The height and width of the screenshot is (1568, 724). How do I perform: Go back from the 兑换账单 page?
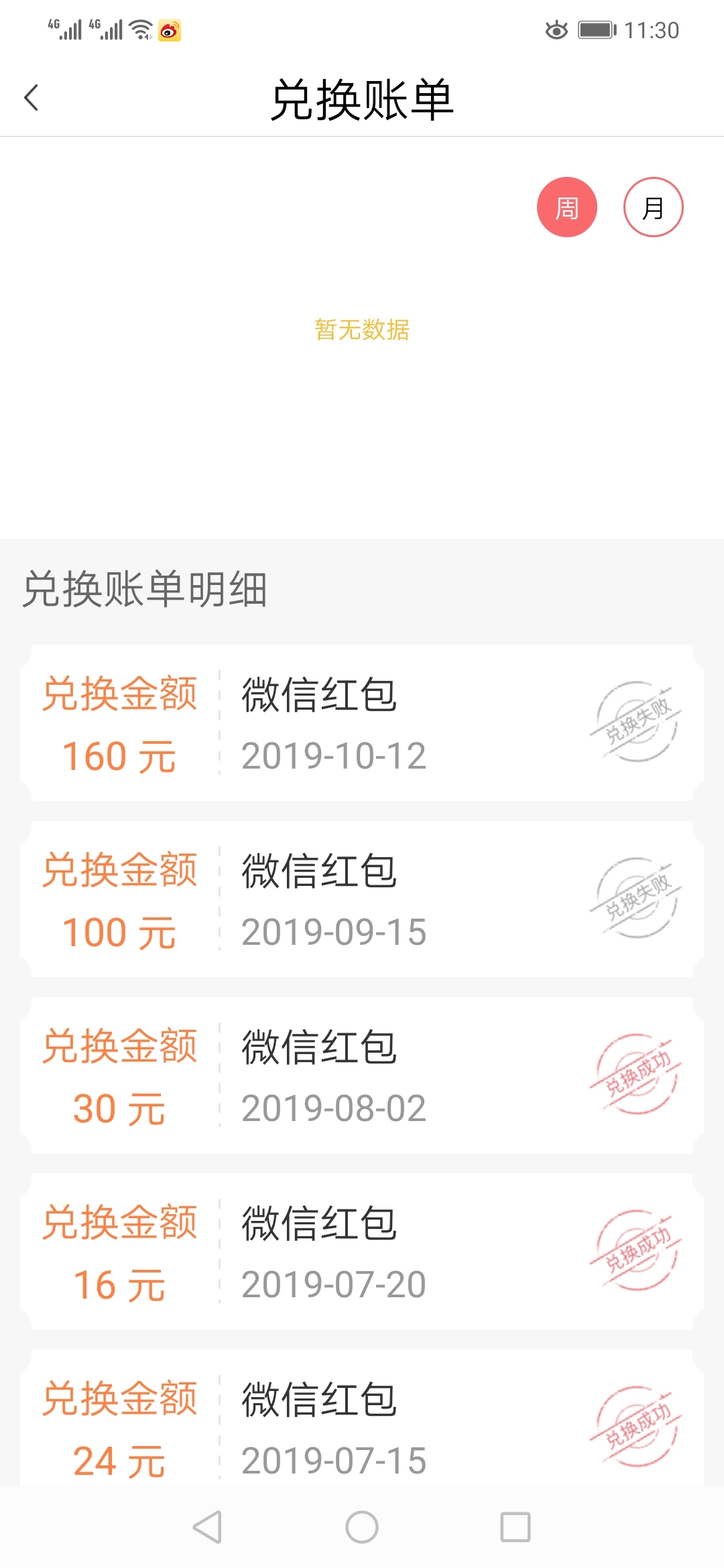[32, 98]
